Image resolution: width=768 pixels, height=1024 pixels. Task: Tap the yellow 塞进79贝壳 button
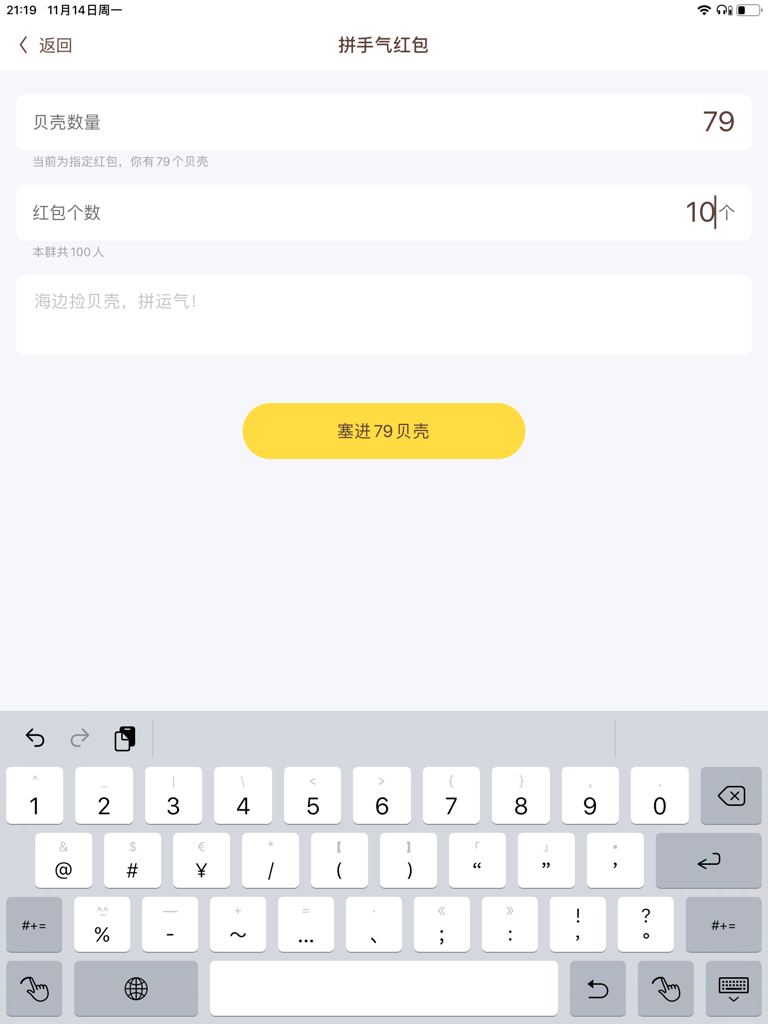click(384, 431)
